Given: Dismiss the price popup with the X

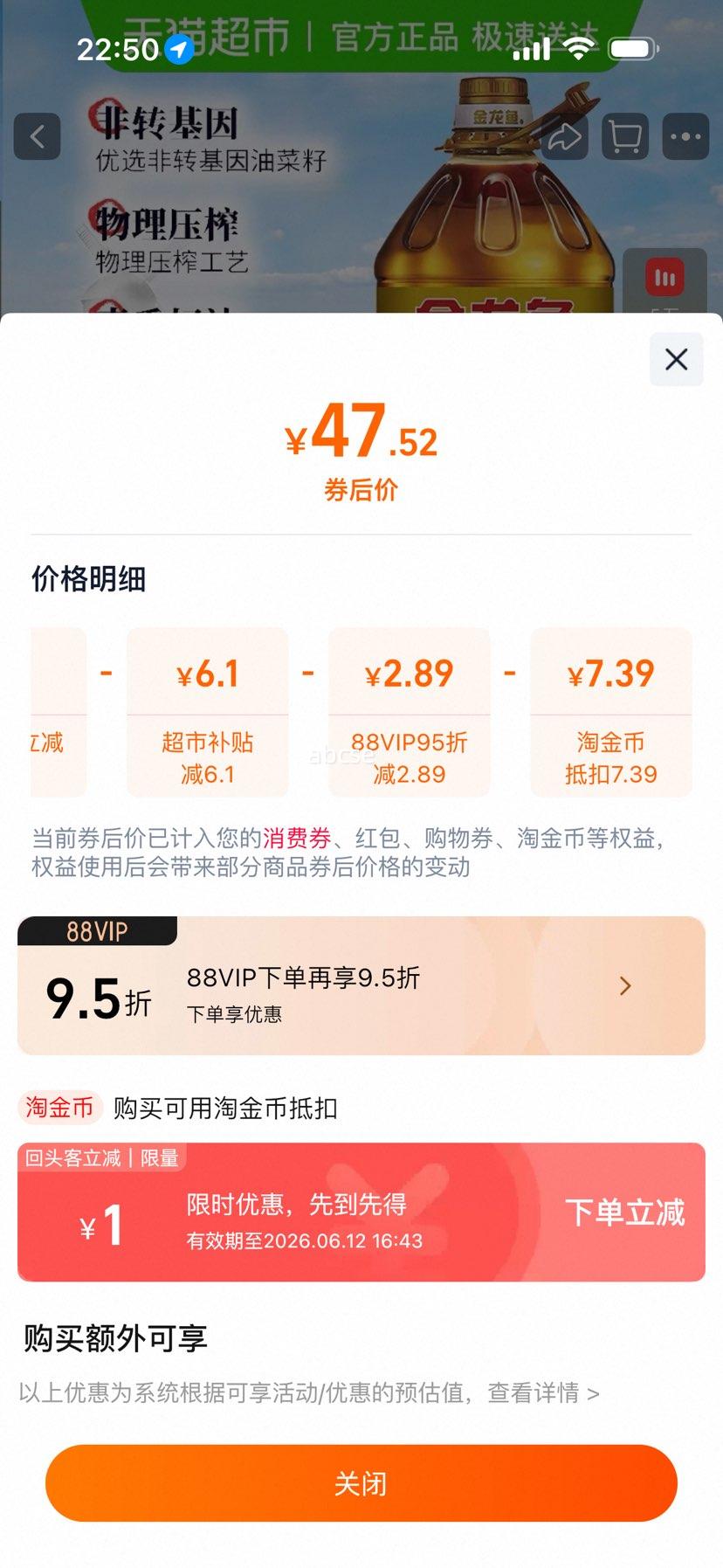Looking at the screenshot, I should 676,360.
